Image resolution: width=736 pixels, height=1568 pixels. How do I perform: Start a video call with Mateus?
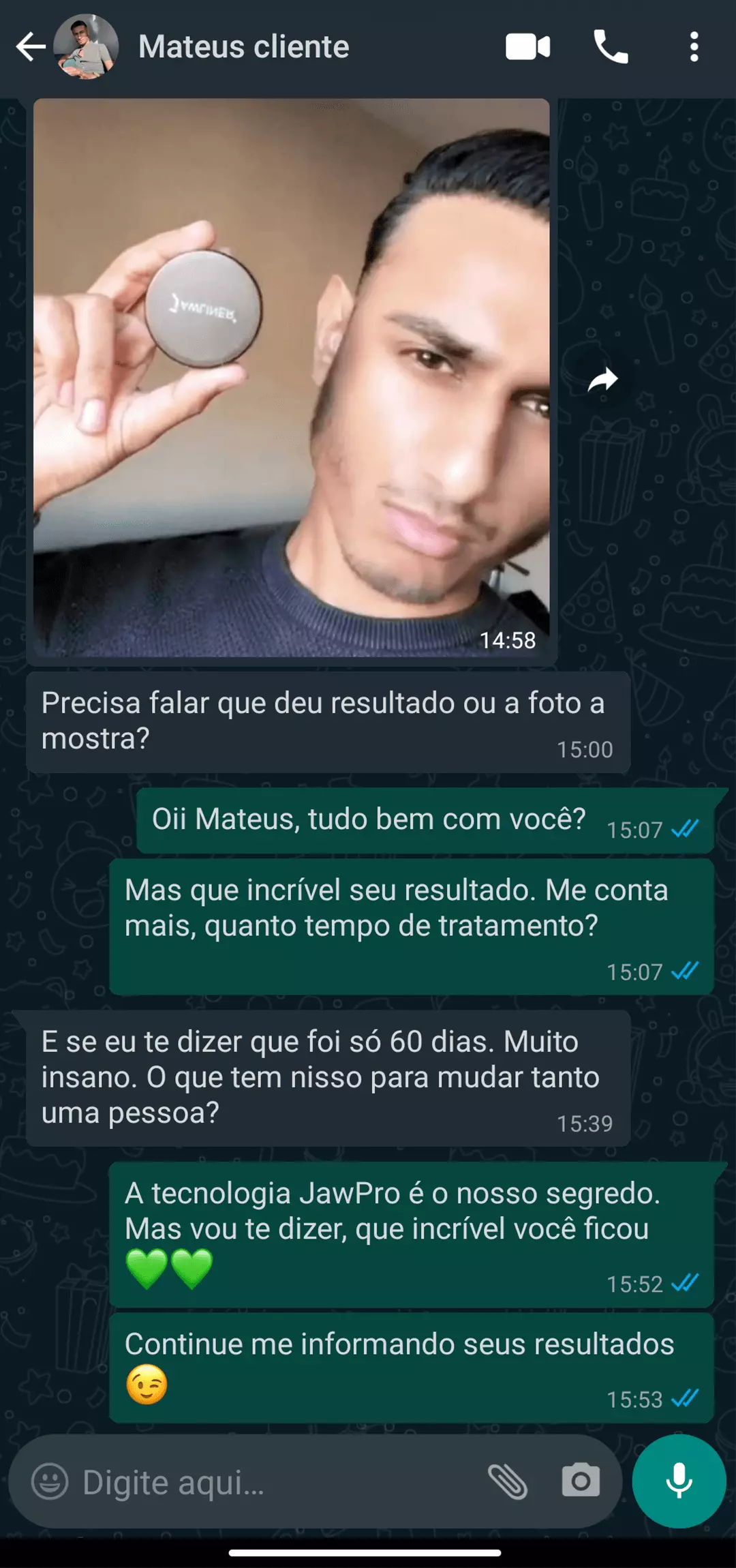tap(527, 47)
